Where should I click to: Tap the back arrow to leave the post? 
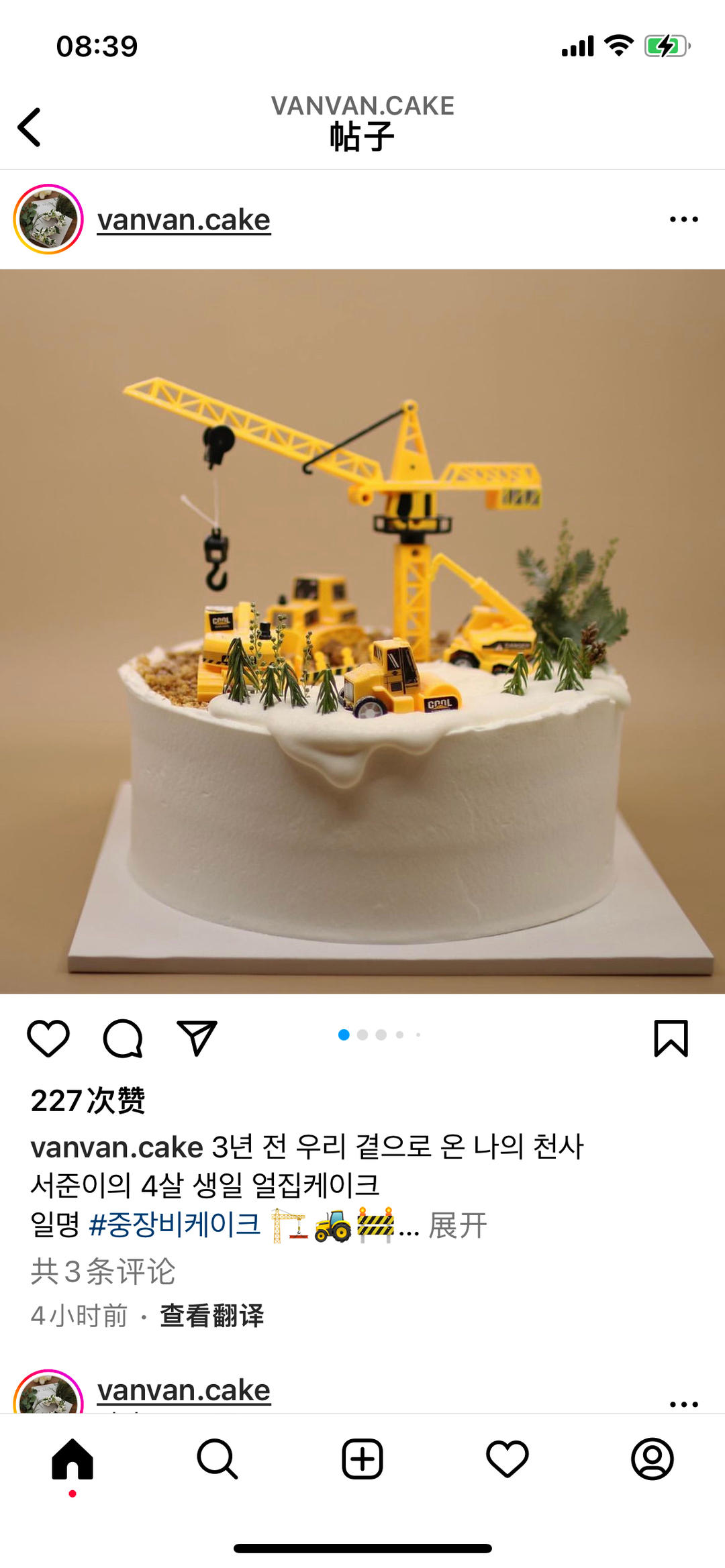point(30,127)
